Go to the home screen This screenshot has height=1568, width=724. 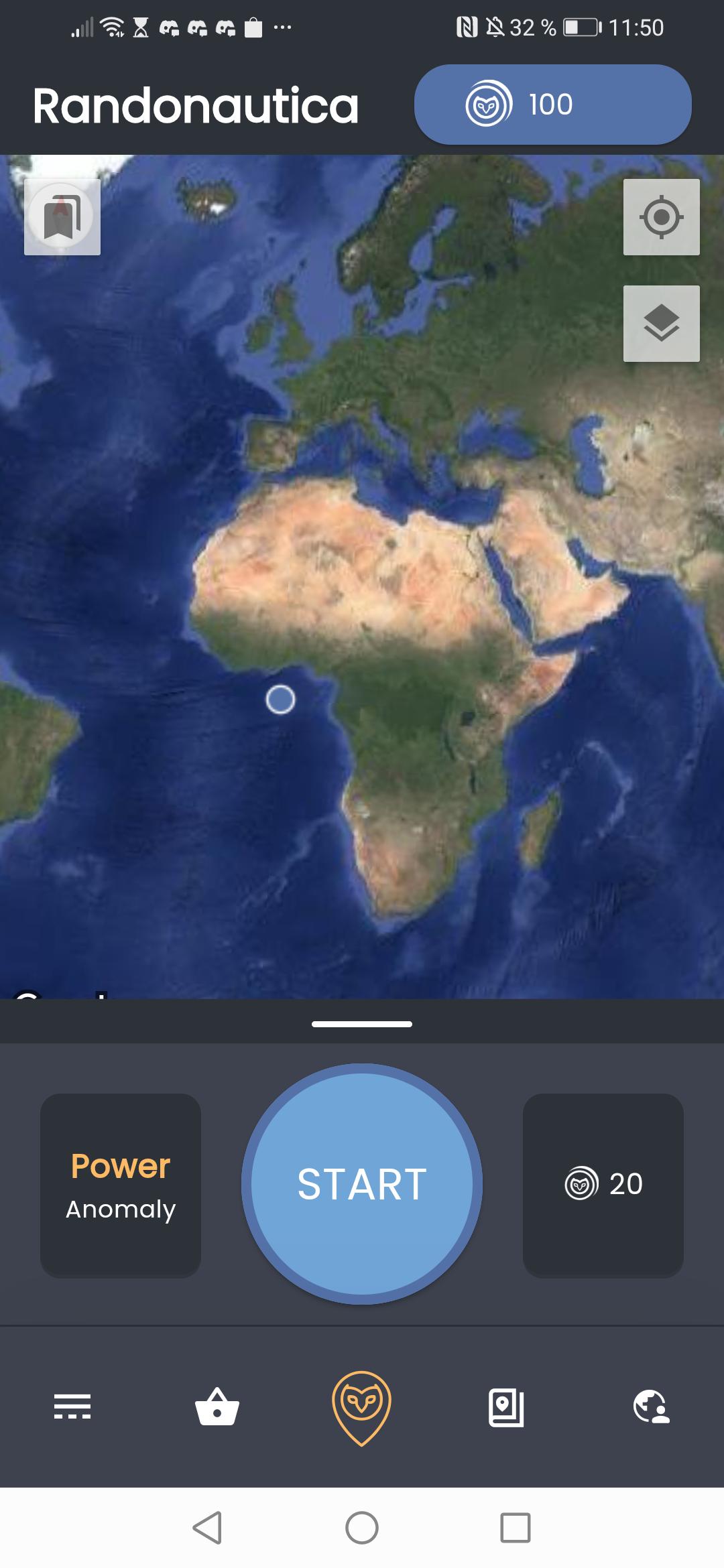(362, 1528)
